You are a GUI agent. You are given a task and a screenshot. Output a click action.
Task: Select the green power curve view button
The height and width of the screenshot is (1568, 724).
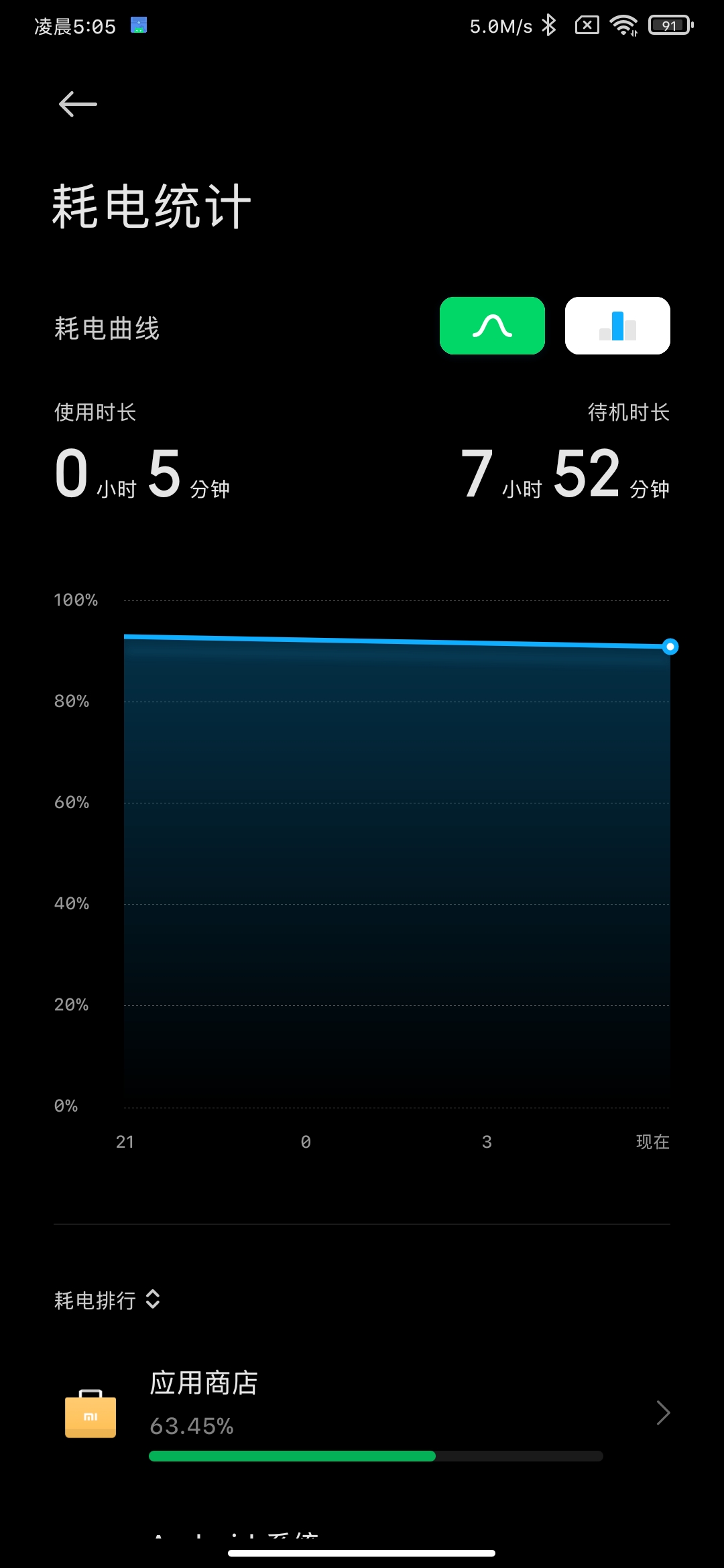coord(492,326)
